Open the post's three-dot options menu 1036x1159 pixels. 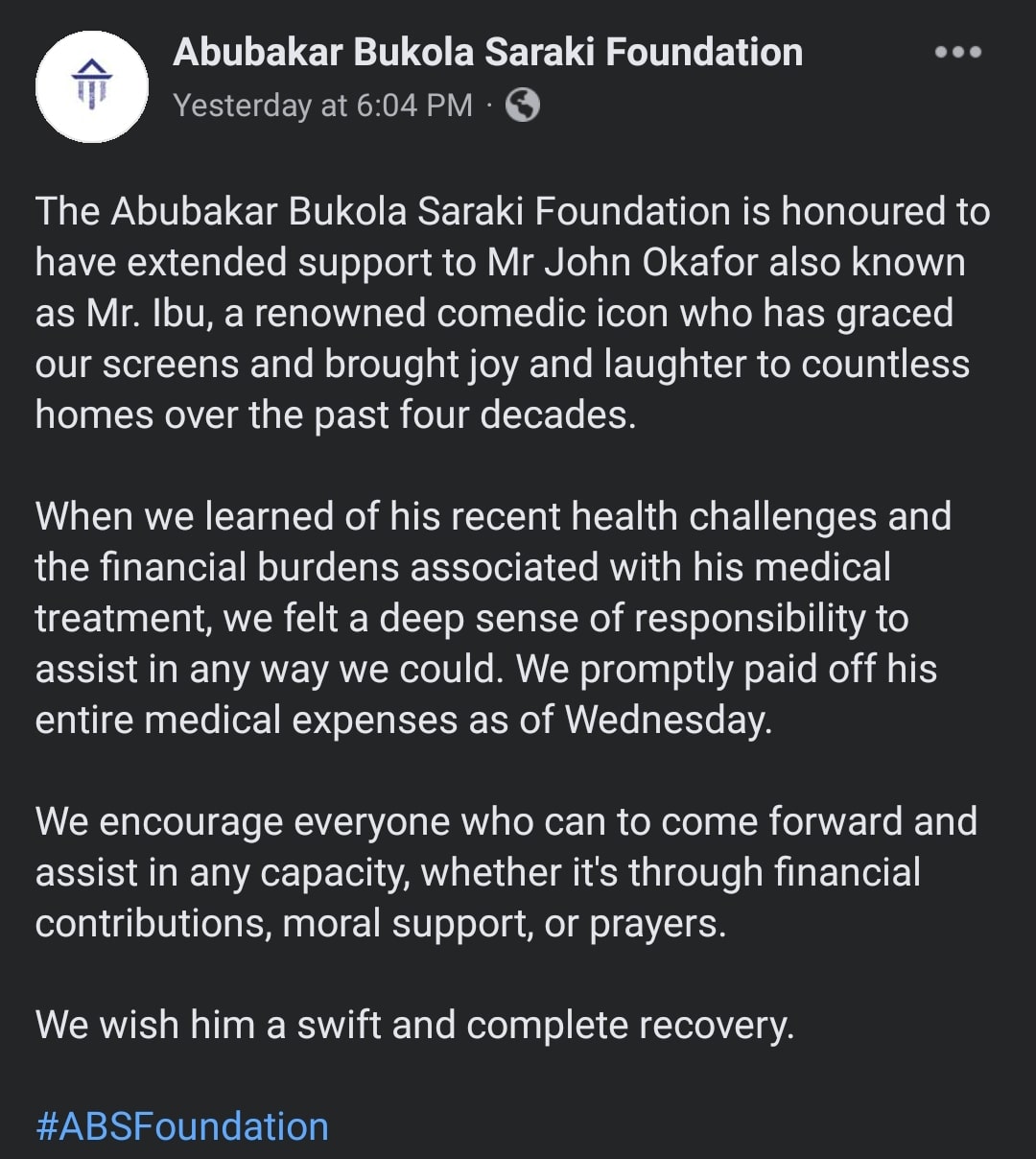[957, 53]
